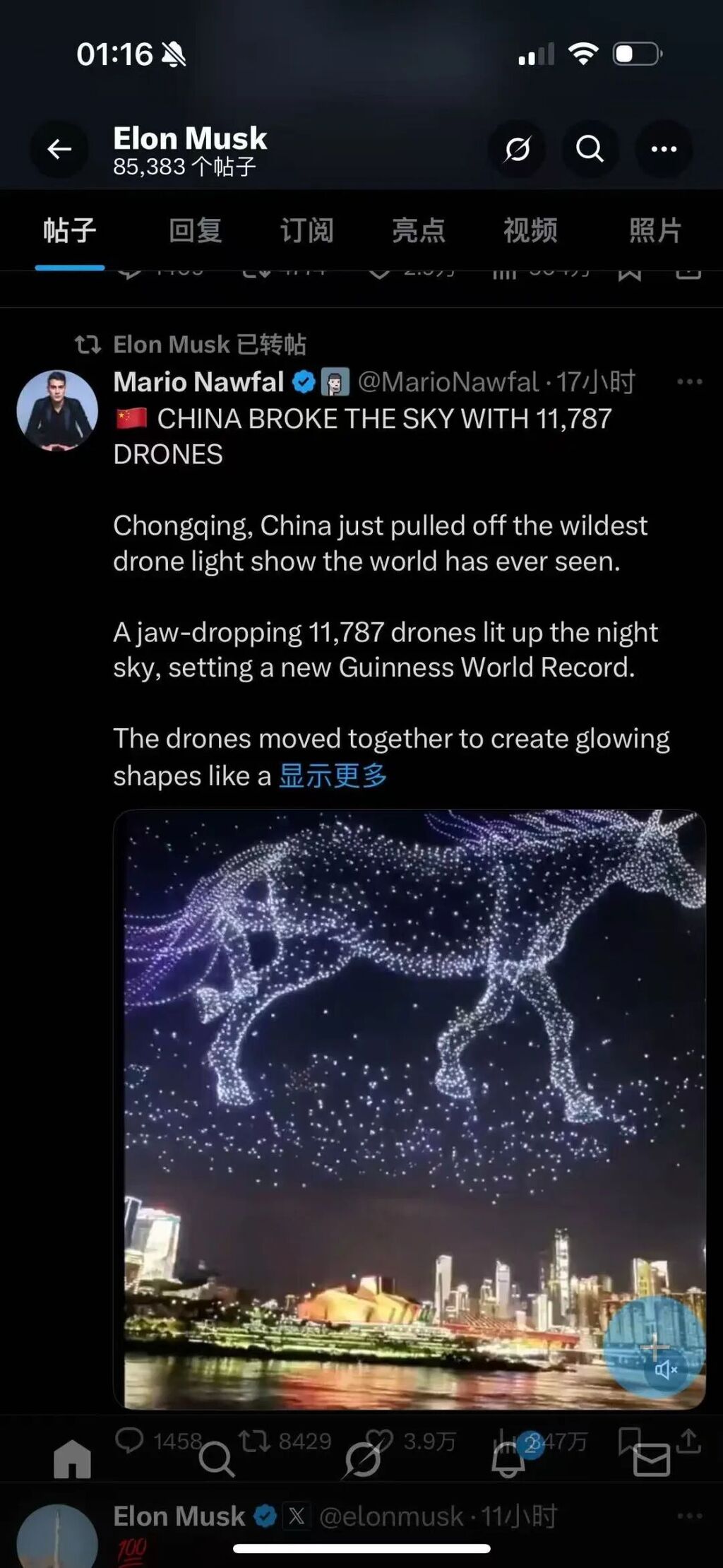Play the drone show video
The width and height of the screenshot is (723, 1568).
[x=410, y=1109]
